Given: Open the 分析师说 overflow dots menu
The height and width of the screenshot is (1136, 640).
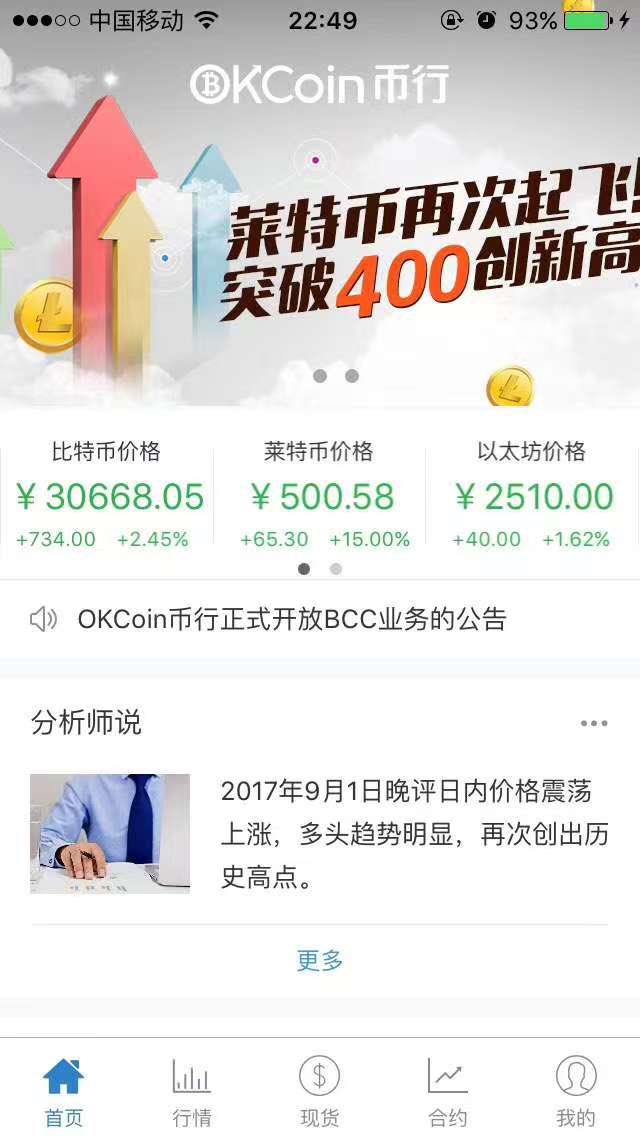Looking at the screenshot, I should pos(594,723).
